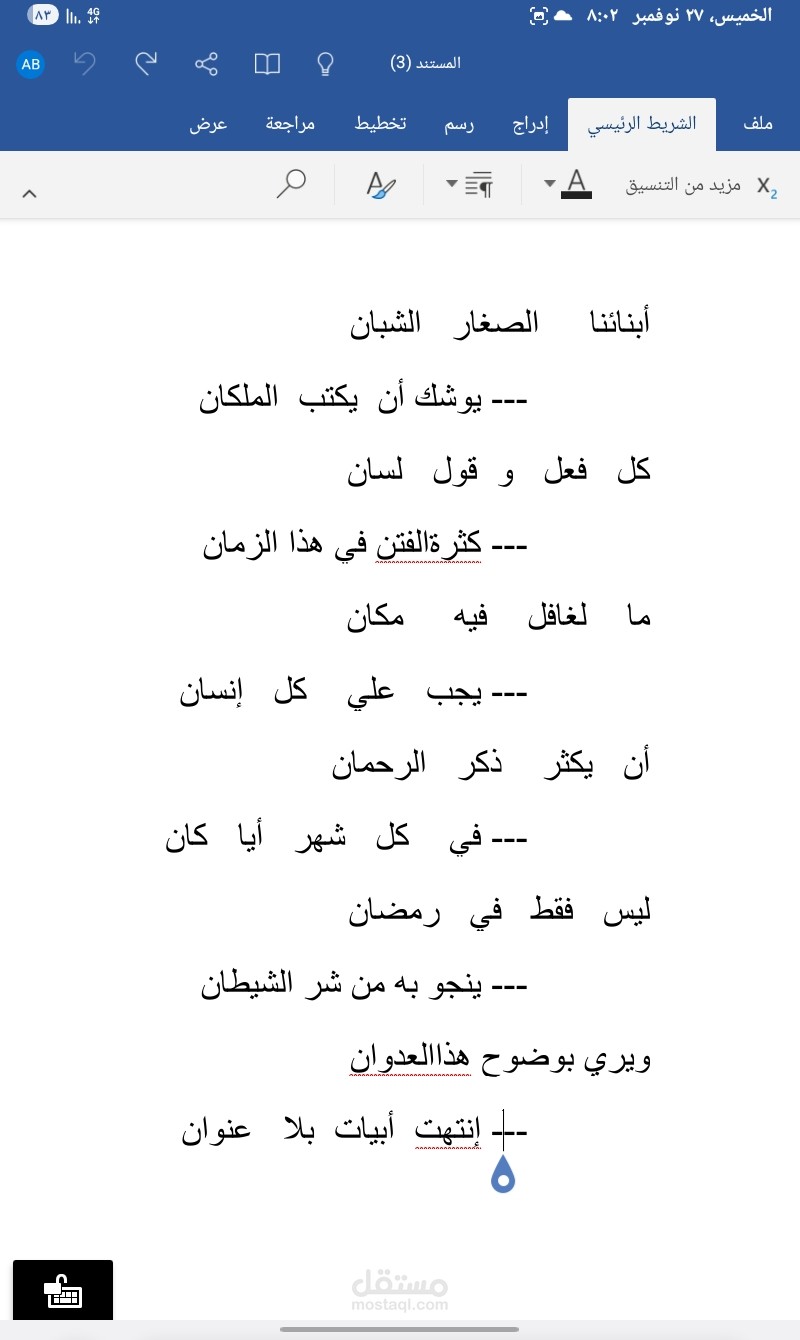Switch to Read mode with the book icon
Viewport: 800px width, 1340px height.
tap(266, 63)
